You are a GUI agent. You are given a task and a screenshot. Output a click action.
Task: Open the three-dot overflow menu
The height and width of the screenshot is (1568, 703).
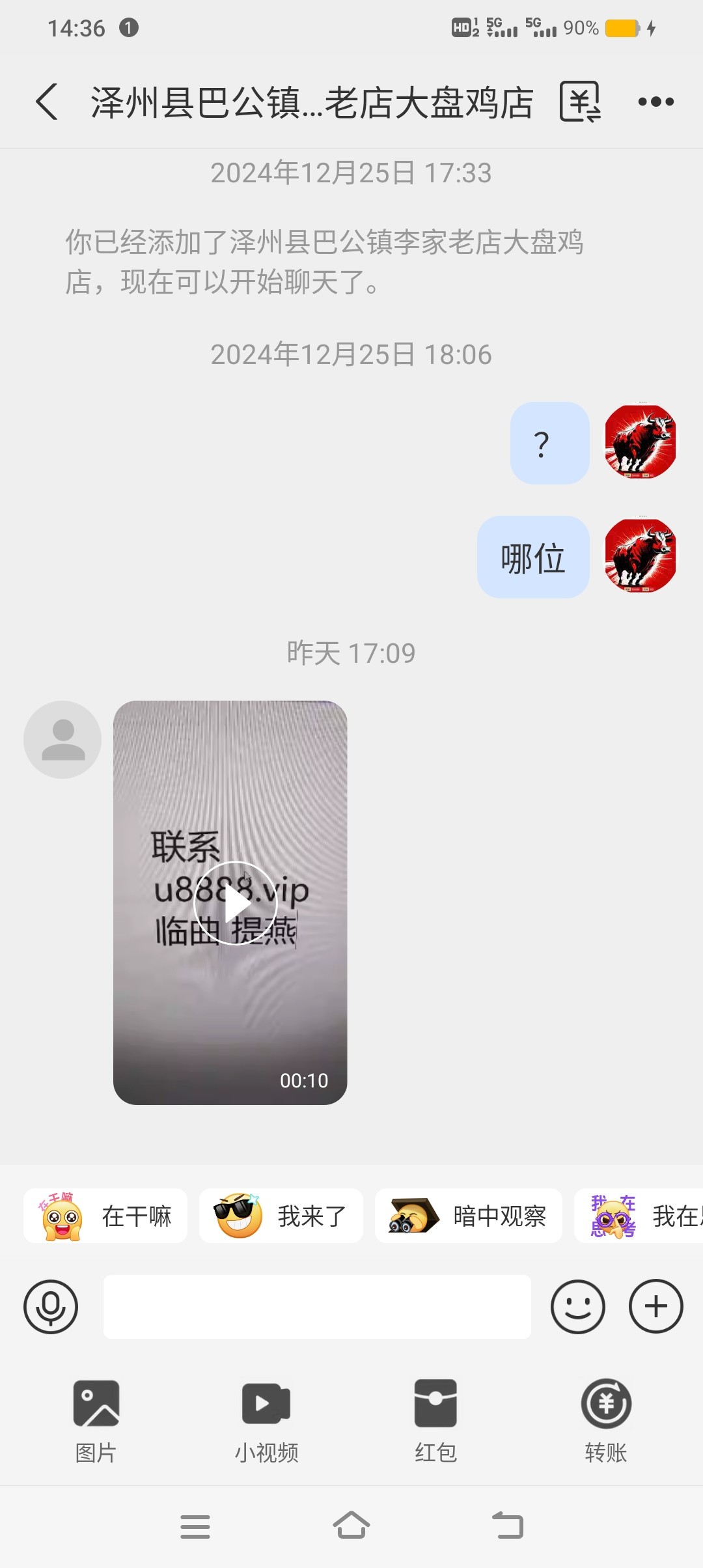pos(655,102)
